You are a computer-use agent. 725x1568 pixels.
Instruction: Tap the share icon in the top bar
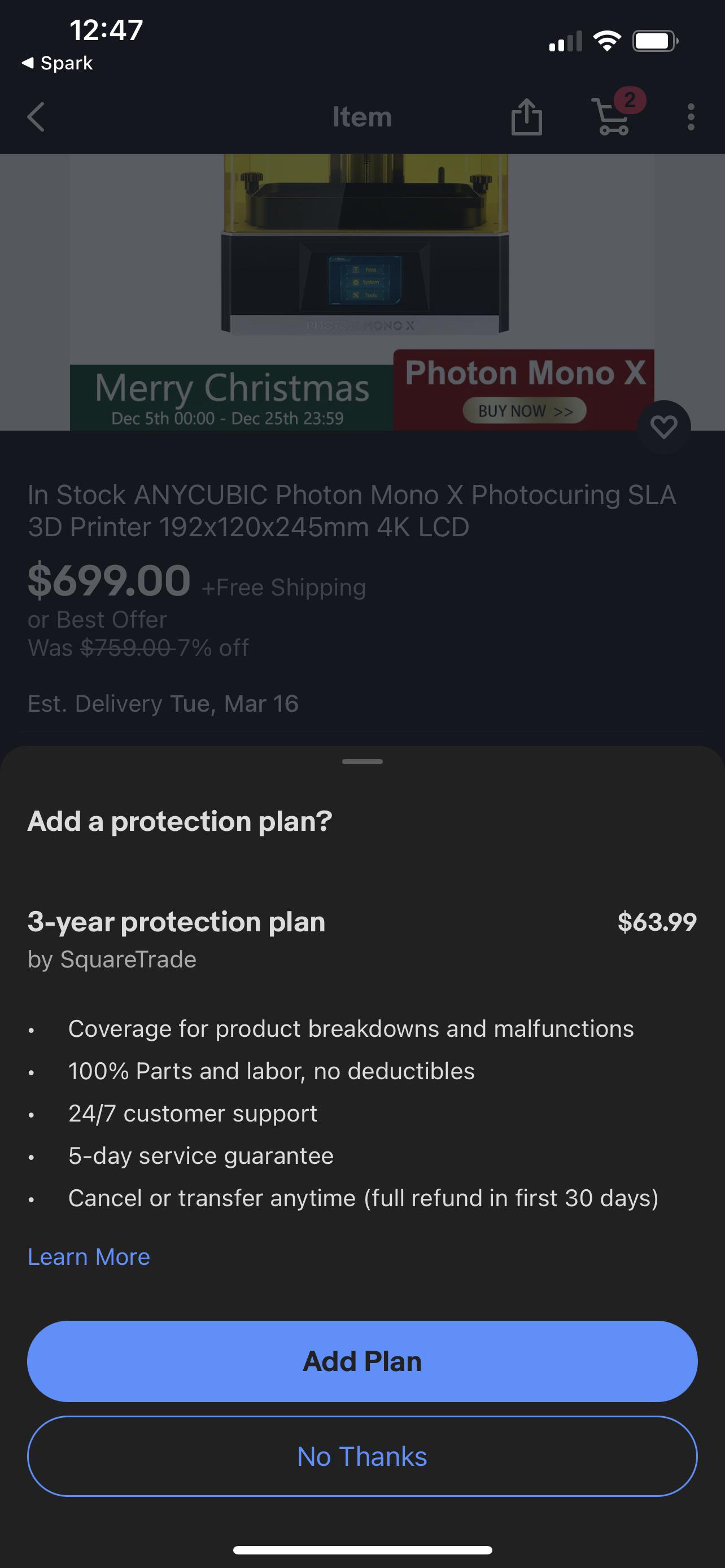526,117
